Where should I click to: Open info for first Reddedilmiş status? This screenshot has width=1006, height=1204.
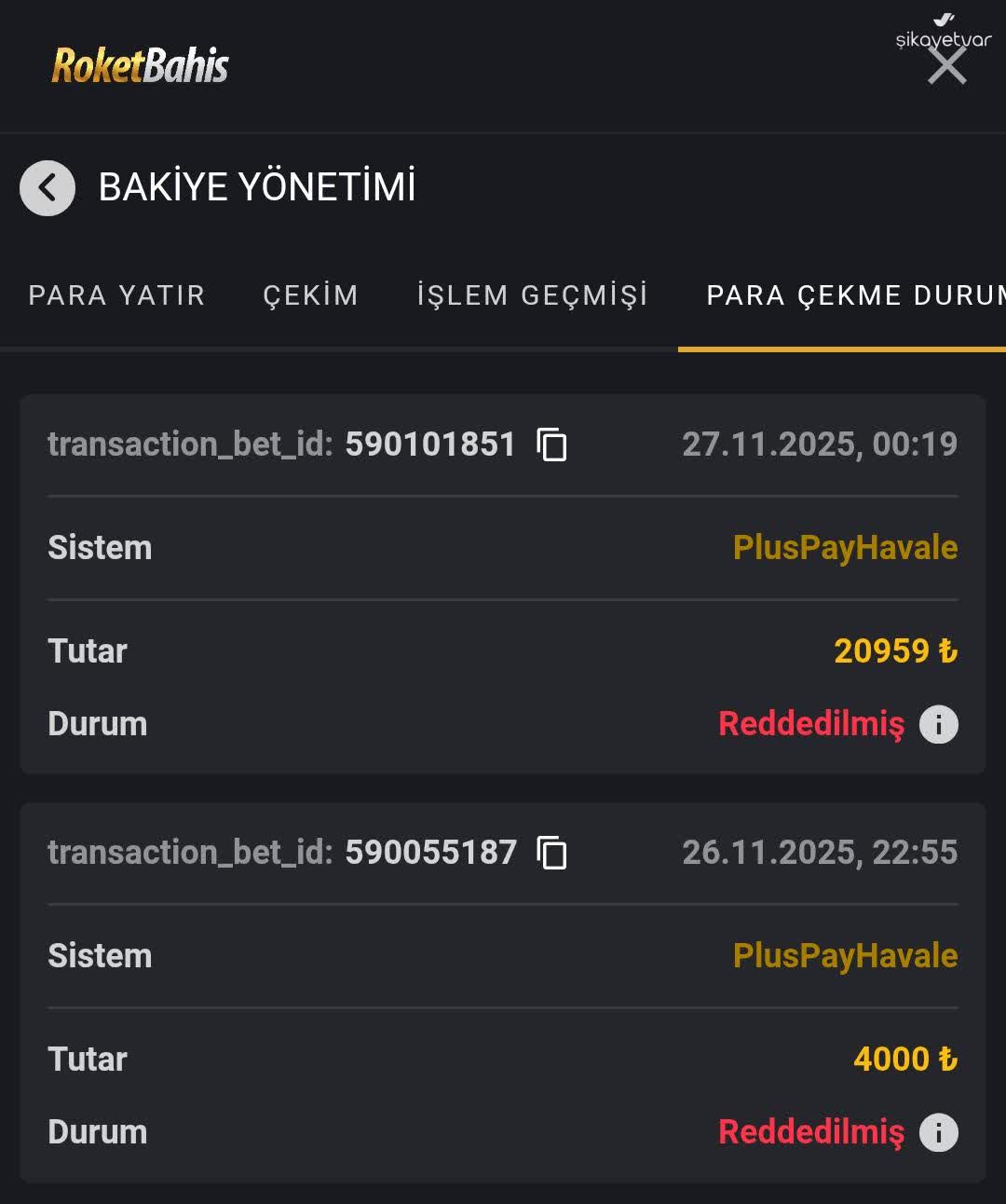click(x=939, y=724)
